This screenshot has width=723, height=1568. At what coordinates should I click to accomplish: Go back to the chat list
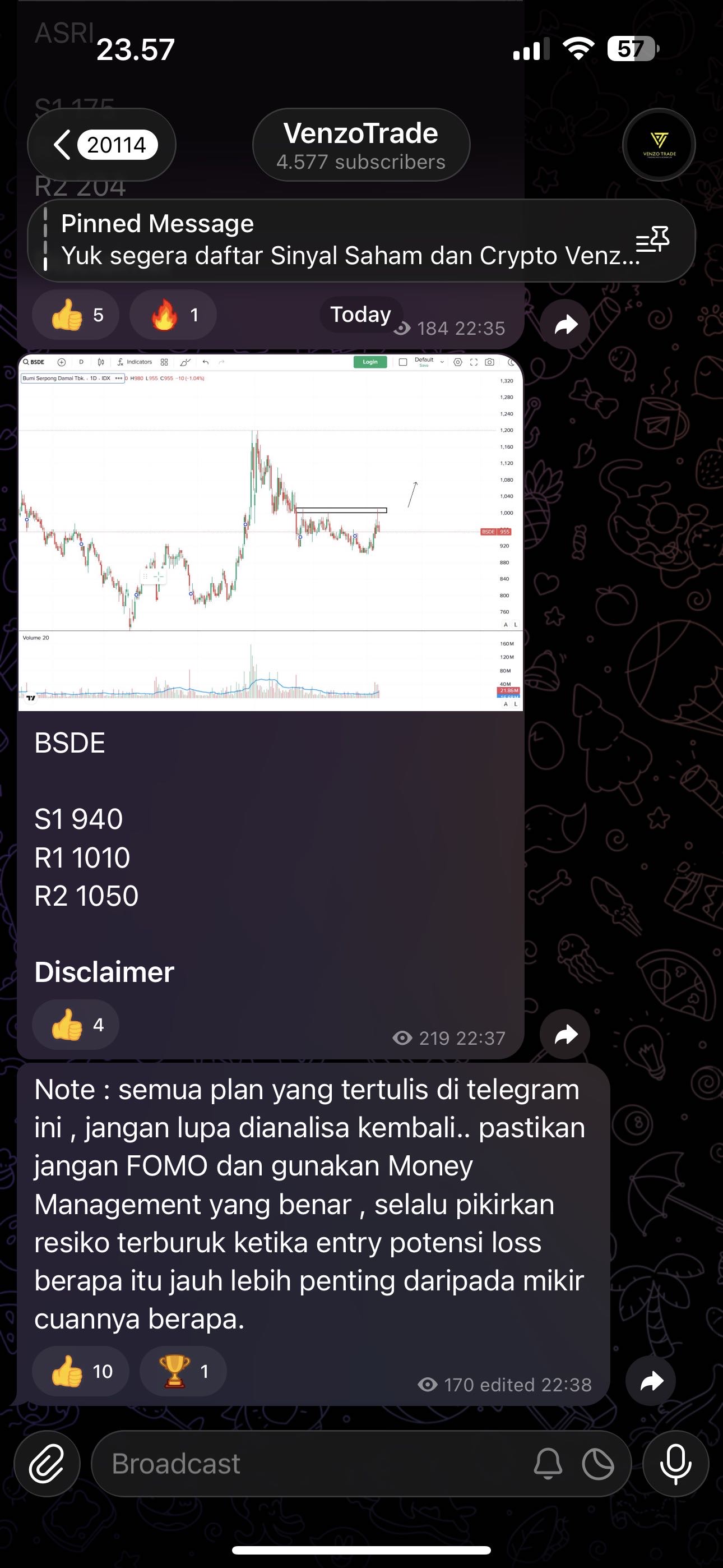(100, 145)
